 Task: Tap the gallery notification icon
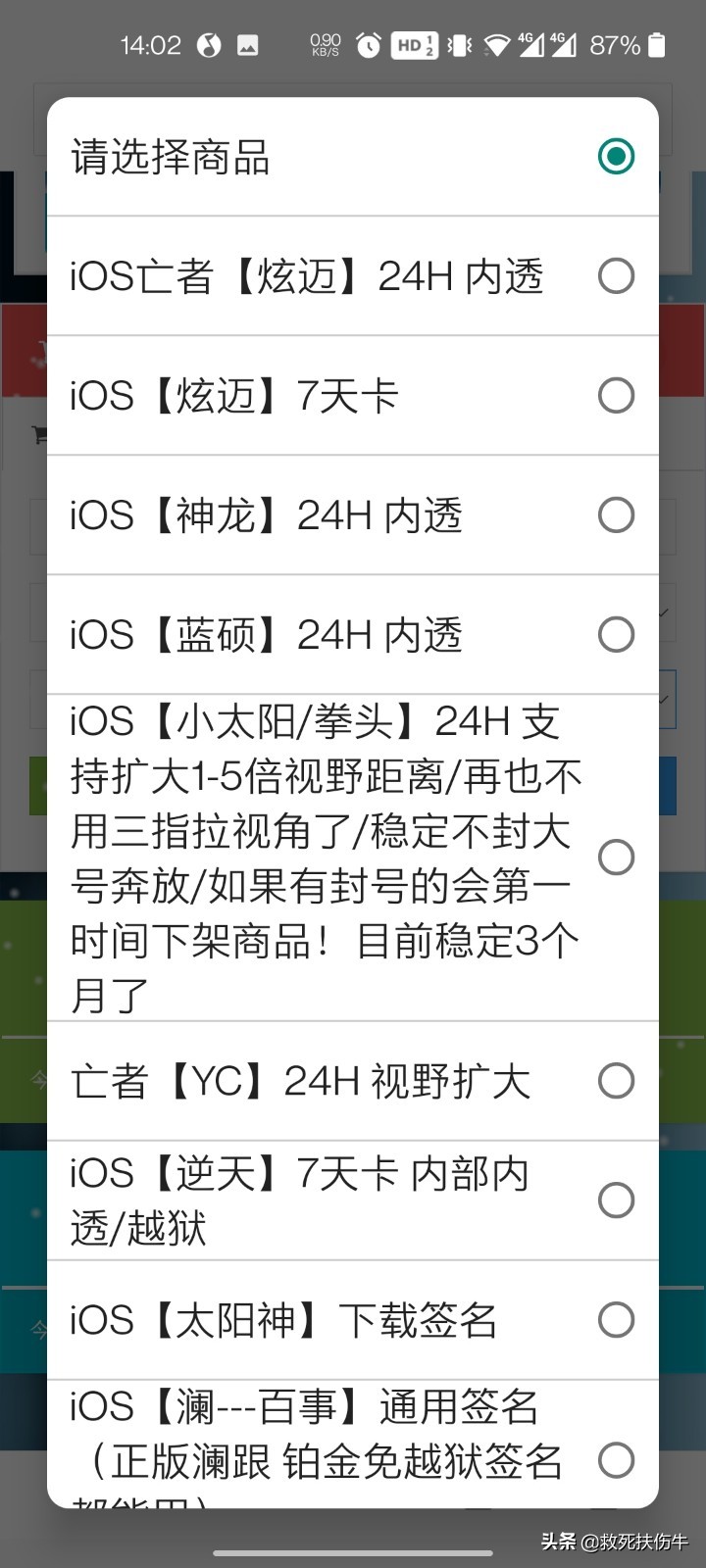coord(248,45)
